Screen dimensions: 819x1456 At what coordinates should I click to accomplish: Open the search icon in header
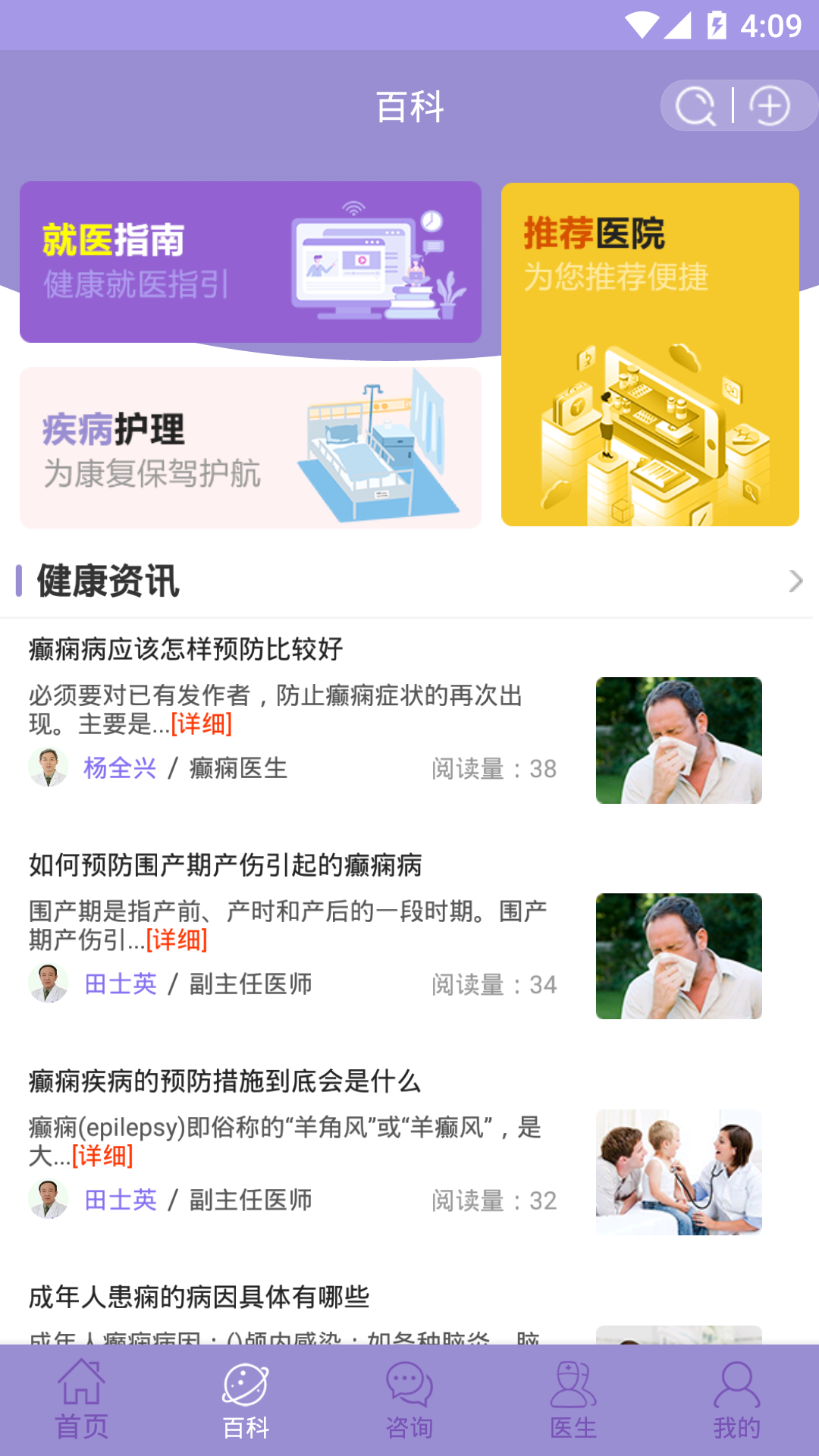tap(696, 106)
